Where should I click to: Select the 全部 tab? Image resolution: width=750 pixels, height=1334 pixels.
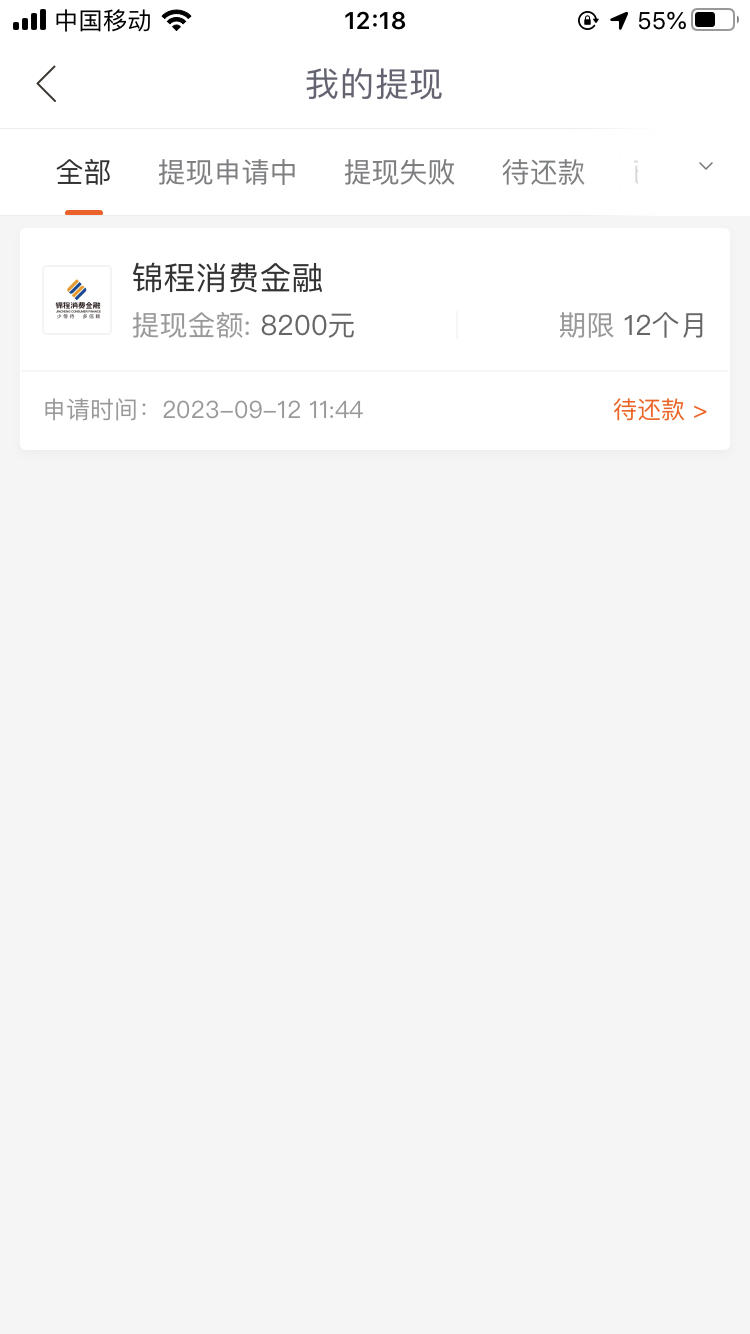(x=84, y=172)
